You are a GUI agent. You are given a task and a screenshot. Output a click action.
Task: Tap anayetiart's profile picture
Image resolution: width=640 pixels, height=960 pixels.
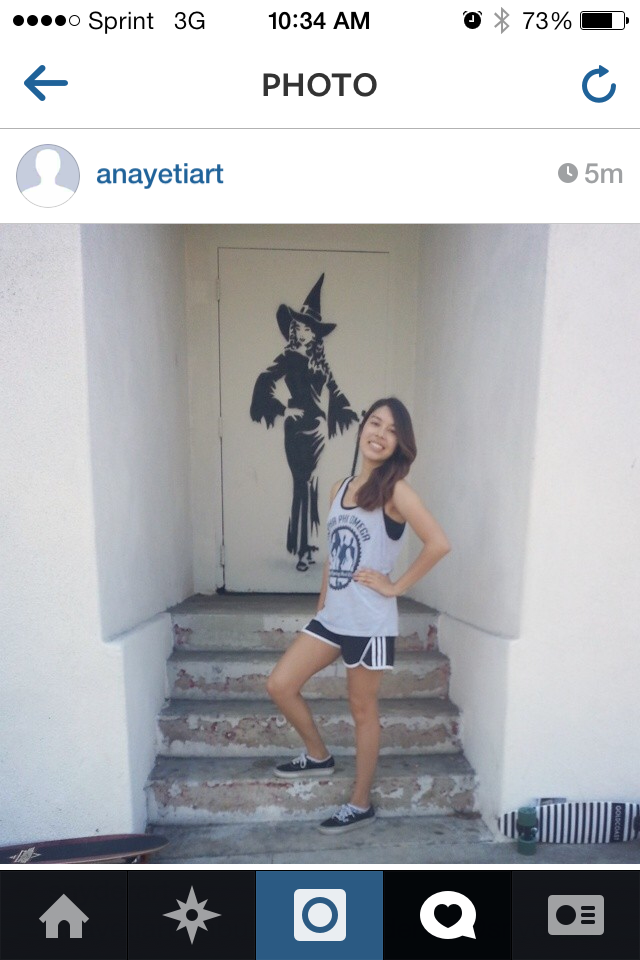pos(48,175)
